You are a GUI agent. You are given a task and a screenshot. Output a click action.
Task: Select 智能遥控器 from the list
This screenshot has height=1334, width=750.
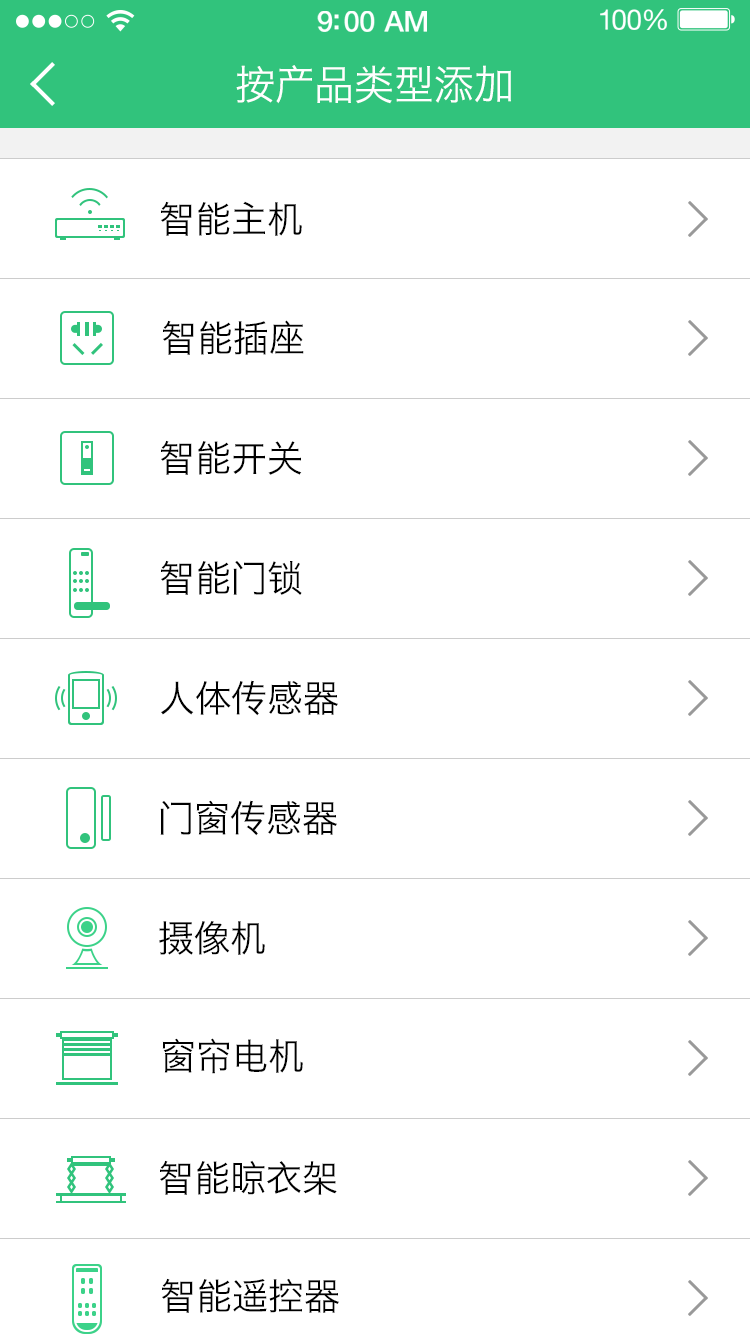click(375, 1287)
